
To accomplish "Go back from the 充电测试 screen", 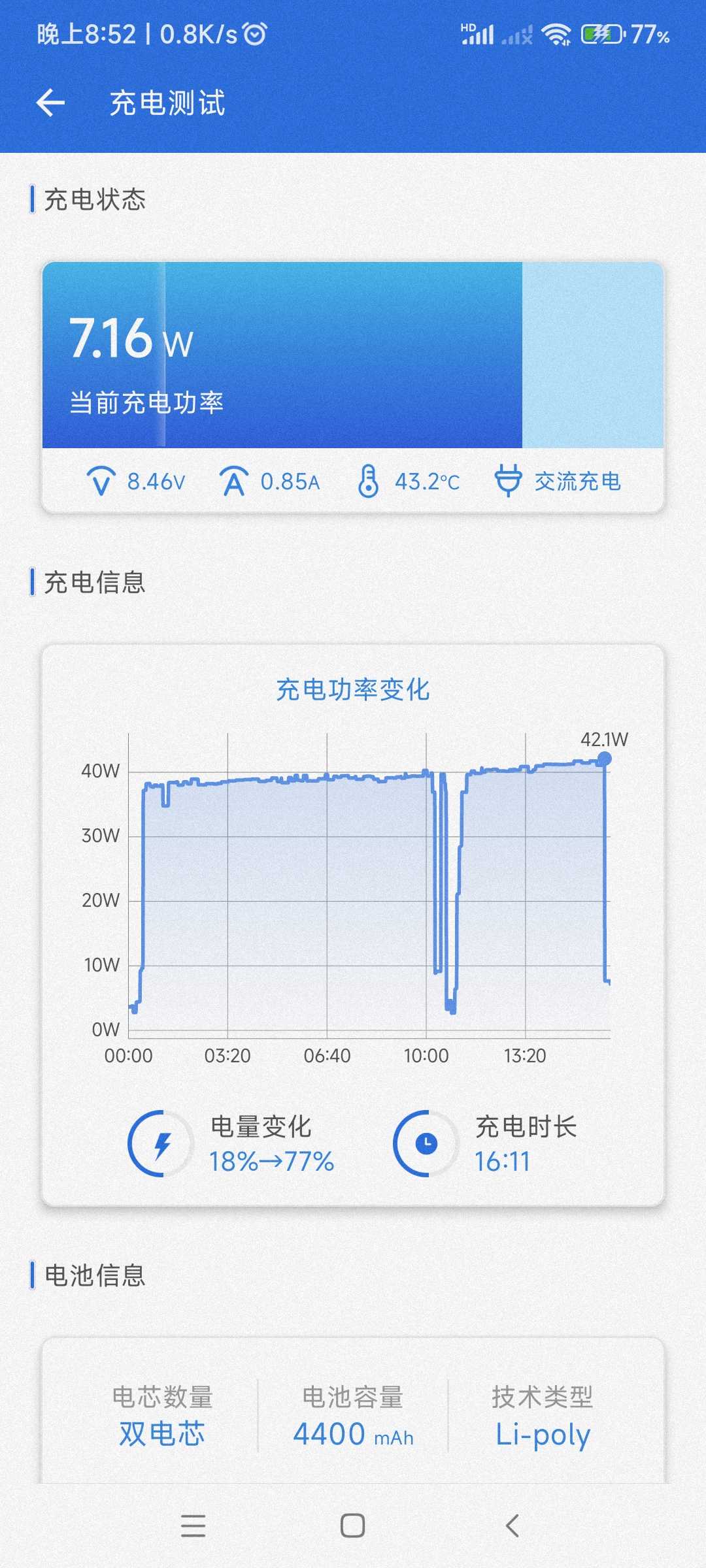I will (x=50, y=103).
